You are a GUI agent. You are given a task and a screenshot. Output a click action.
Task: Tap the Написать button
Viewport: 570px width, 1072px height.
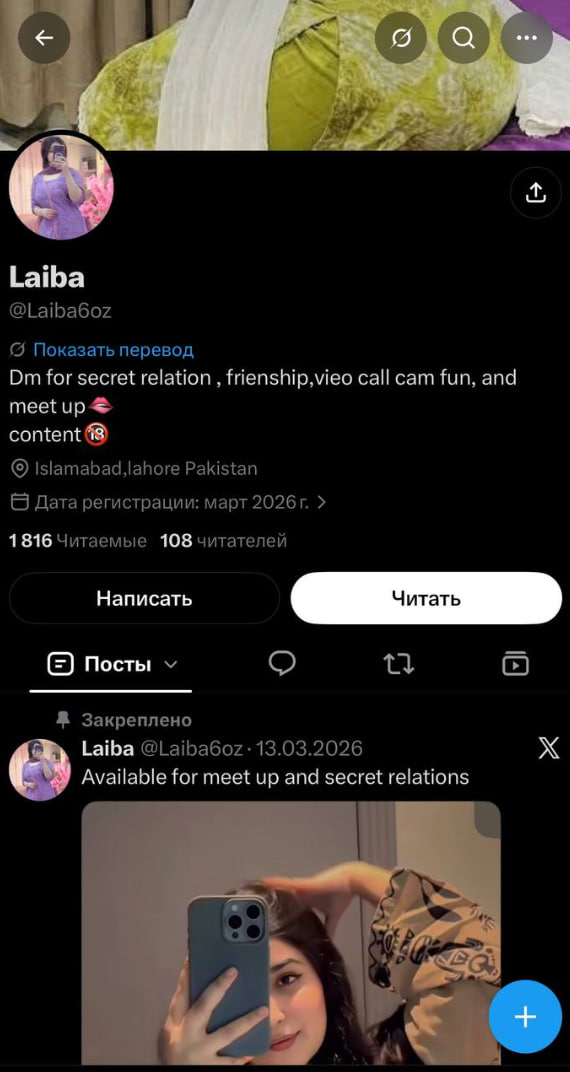tap(144, 598)
